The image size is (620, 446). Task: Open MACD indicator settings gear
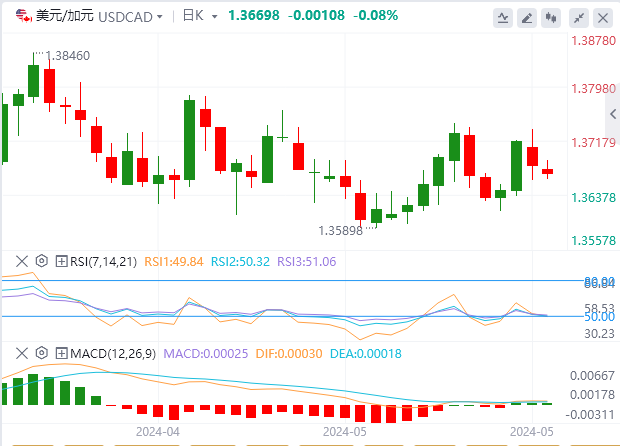click(41, 352)
